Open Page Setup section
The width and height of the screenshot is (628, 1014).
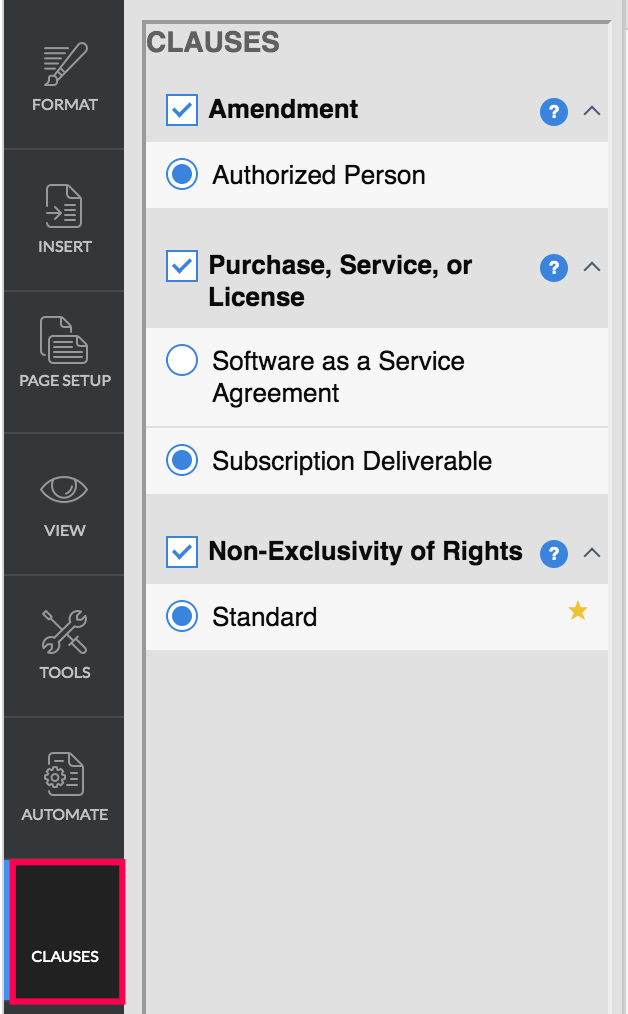pos(64,353)
